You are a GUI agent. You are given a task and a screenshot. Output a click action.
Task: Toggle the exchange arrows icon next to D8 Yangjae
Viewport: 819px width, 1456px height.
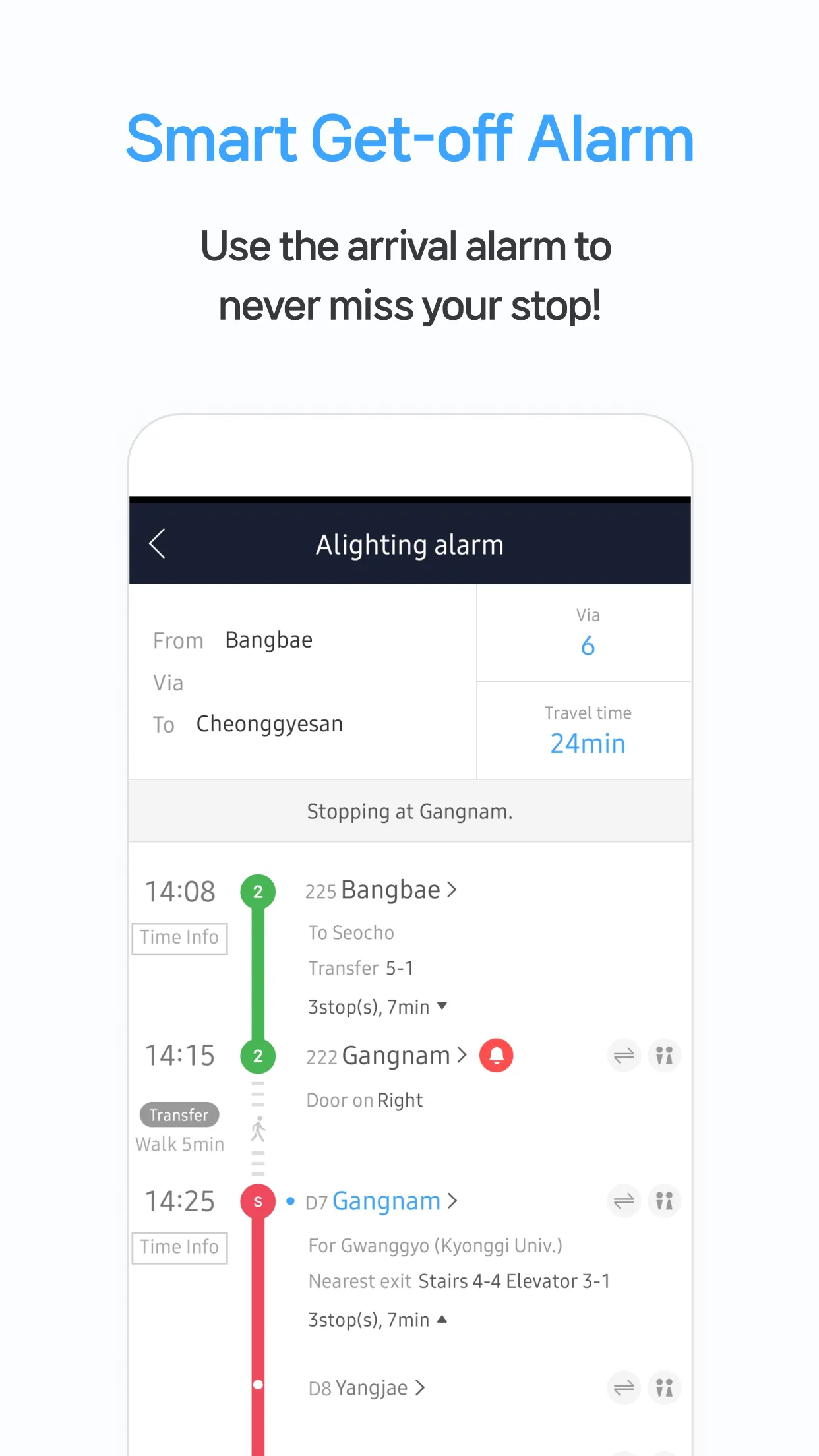(623, 1387)
